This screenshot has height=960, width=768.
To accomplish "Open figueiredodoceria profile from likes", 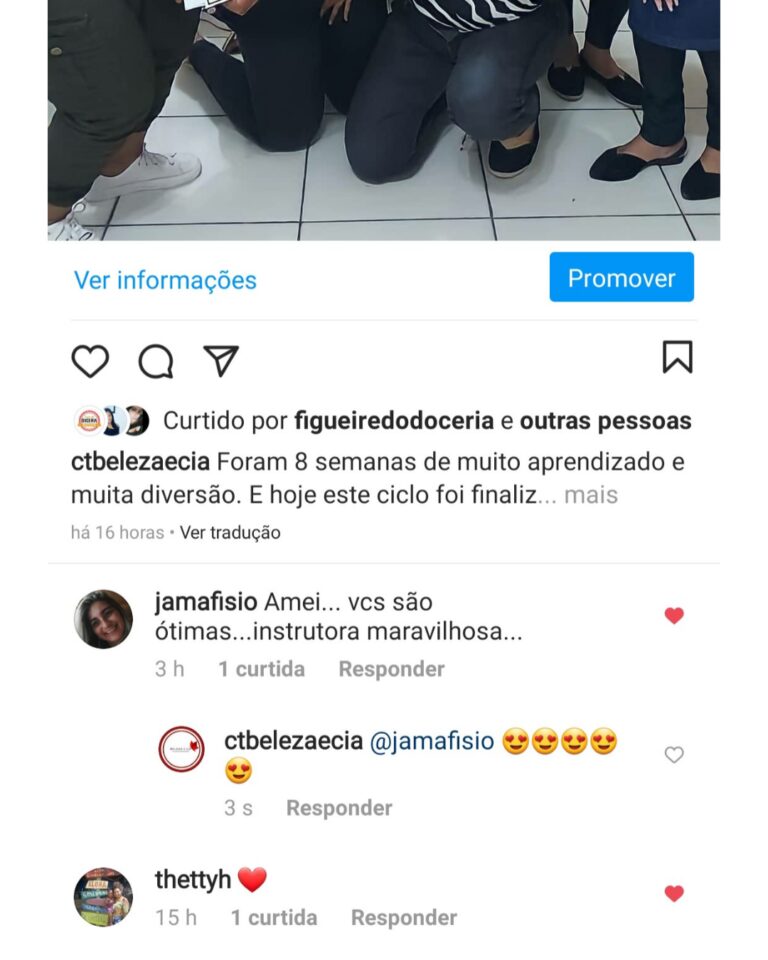I will [x=394, y=421].
